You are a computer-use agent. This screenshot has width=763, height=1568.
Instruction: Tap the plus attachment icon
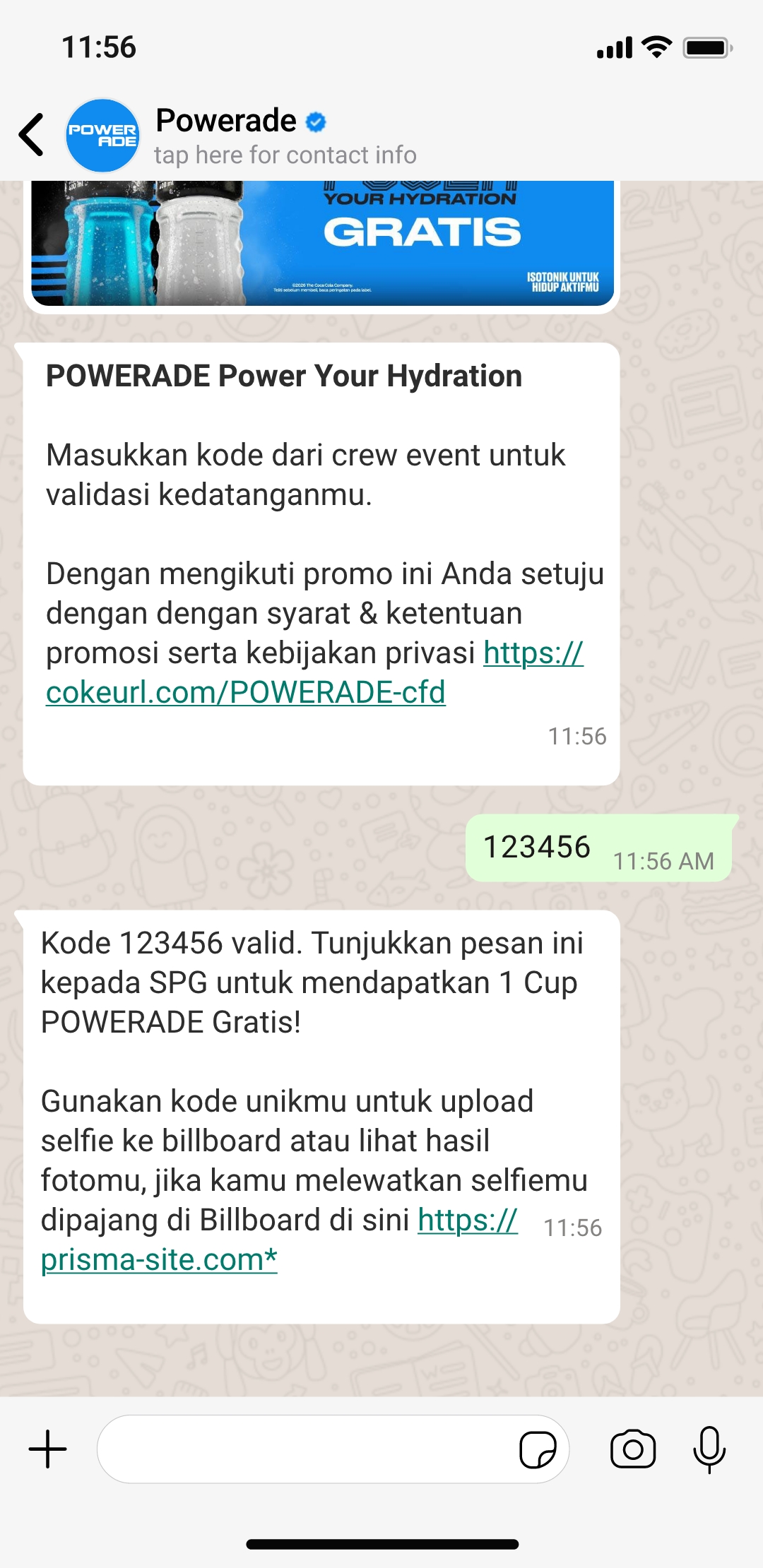tap(47, 1449)
